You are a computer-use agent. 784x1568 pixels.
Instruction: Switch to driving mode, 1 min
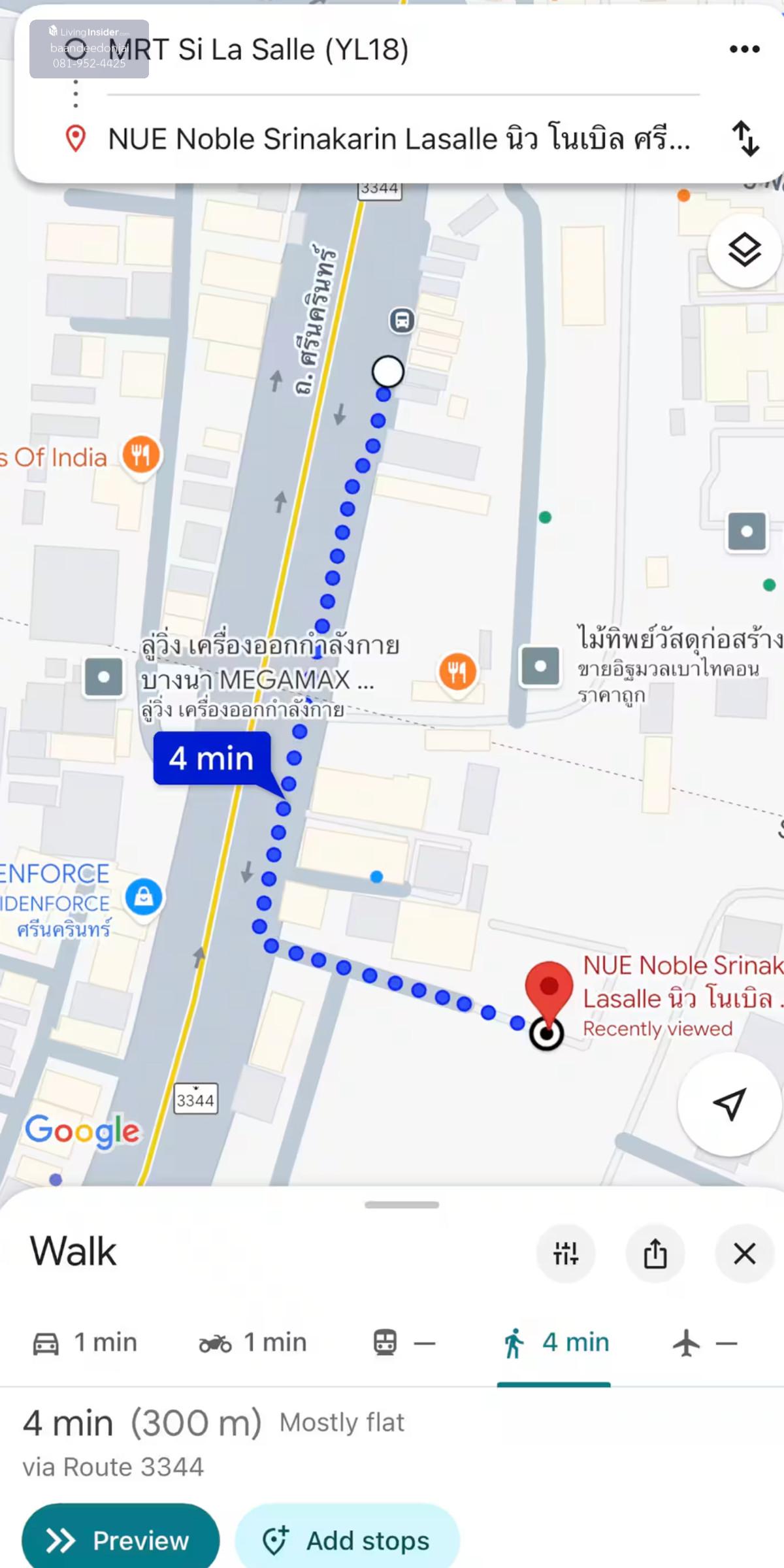[85, 1343]
